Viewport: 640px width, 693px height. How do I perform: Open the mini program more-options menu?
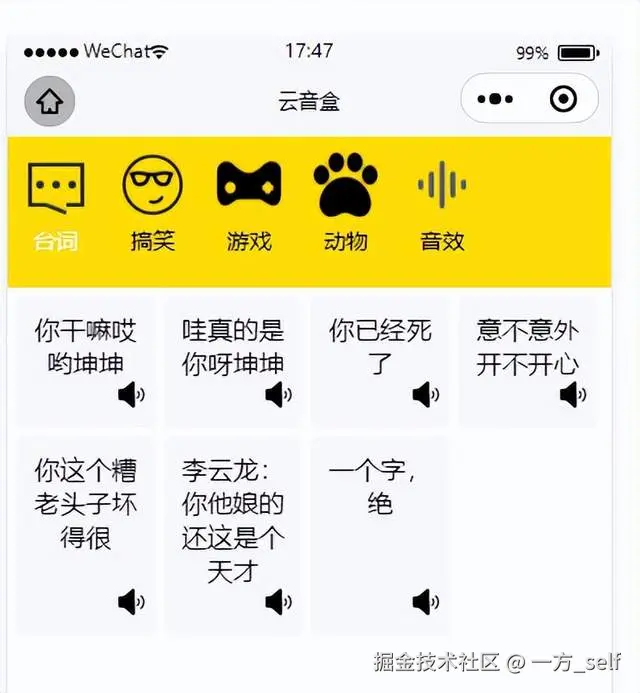tap(496, 100)
